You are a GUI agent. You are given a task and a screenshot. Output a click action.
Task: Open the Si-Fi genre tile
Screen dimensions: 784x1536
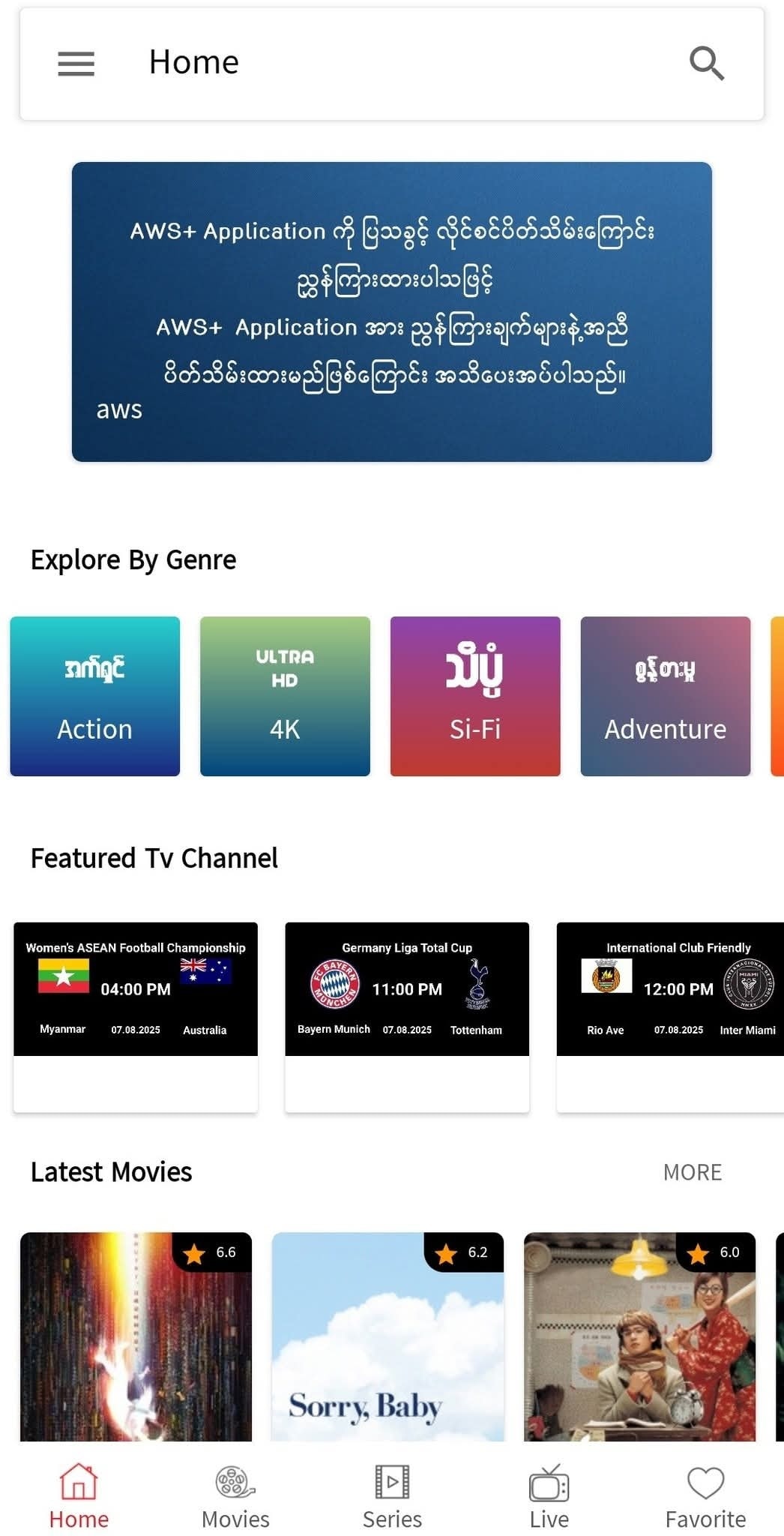tap(475, 696)
